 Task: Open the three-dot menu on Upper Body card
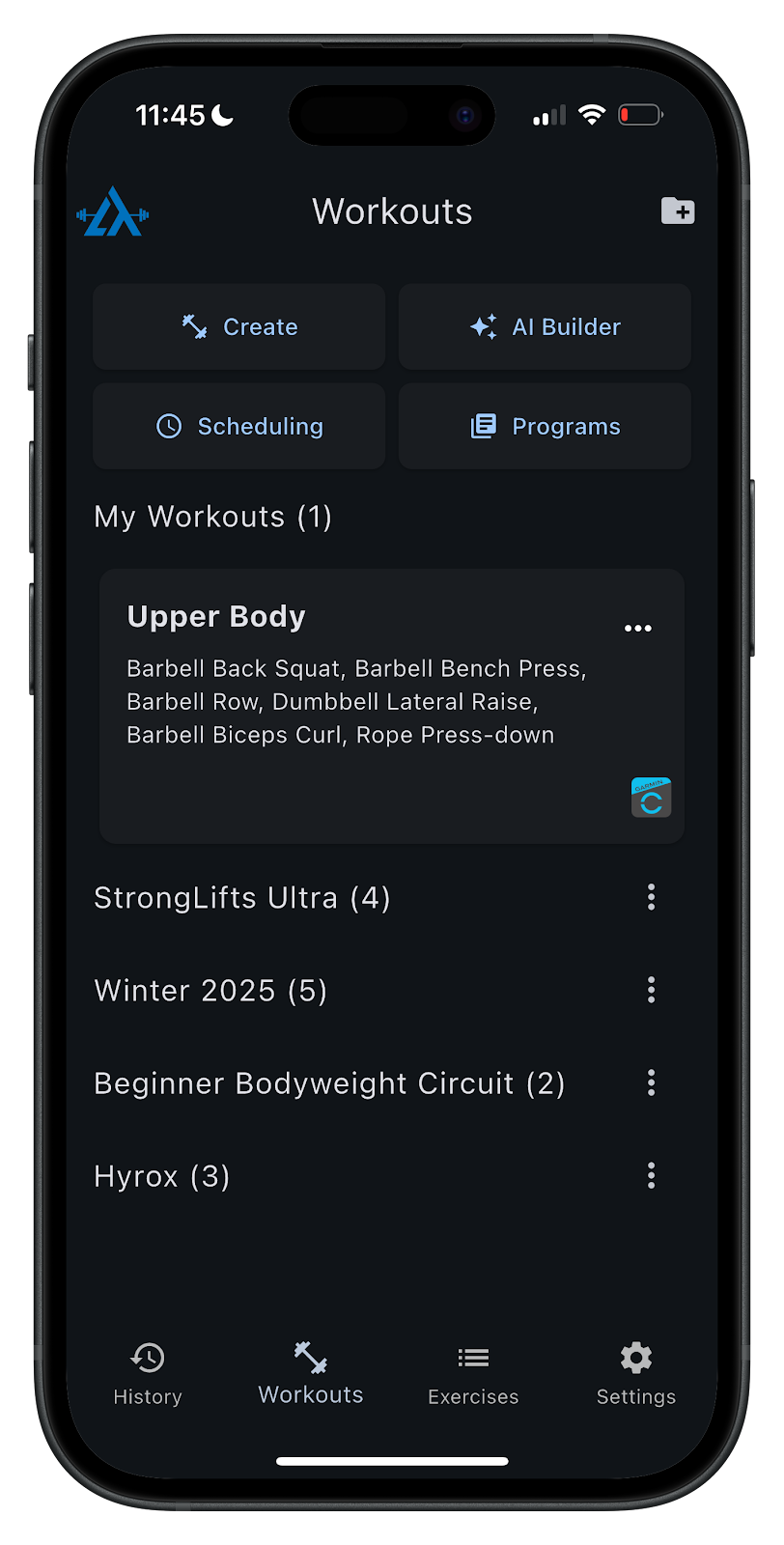click(638, 628)
